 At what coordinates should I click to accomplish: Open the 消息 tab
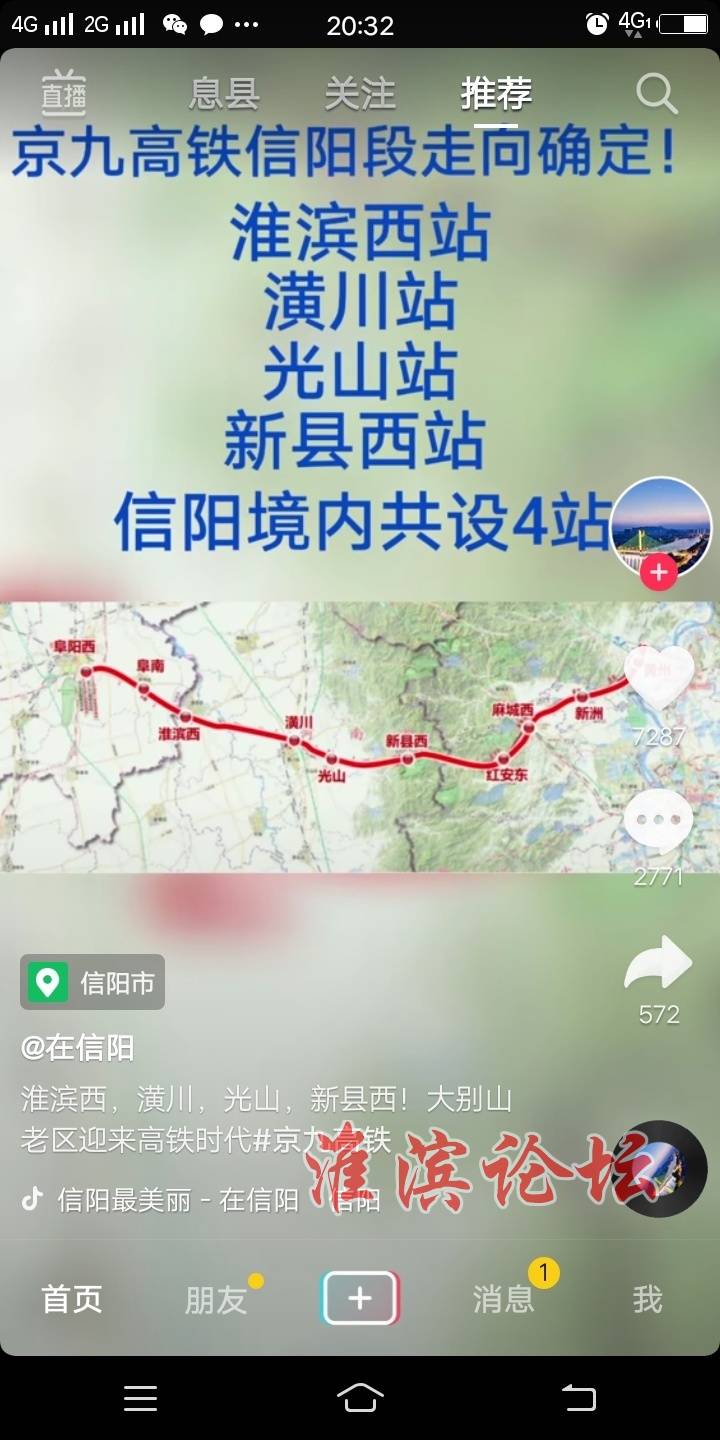(x=504, y=1299)
